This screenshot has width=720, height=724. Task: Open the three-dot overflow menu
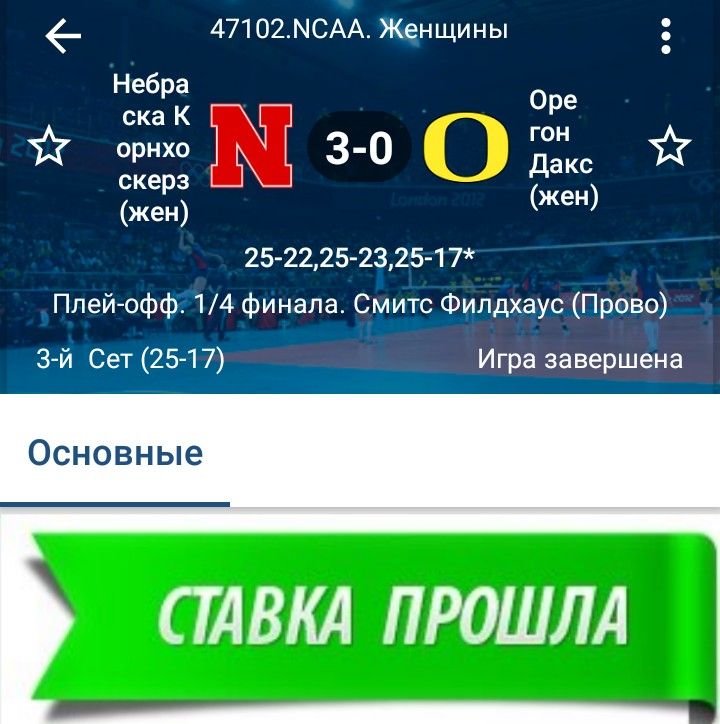pyautogui.click(x=666, y=37)
